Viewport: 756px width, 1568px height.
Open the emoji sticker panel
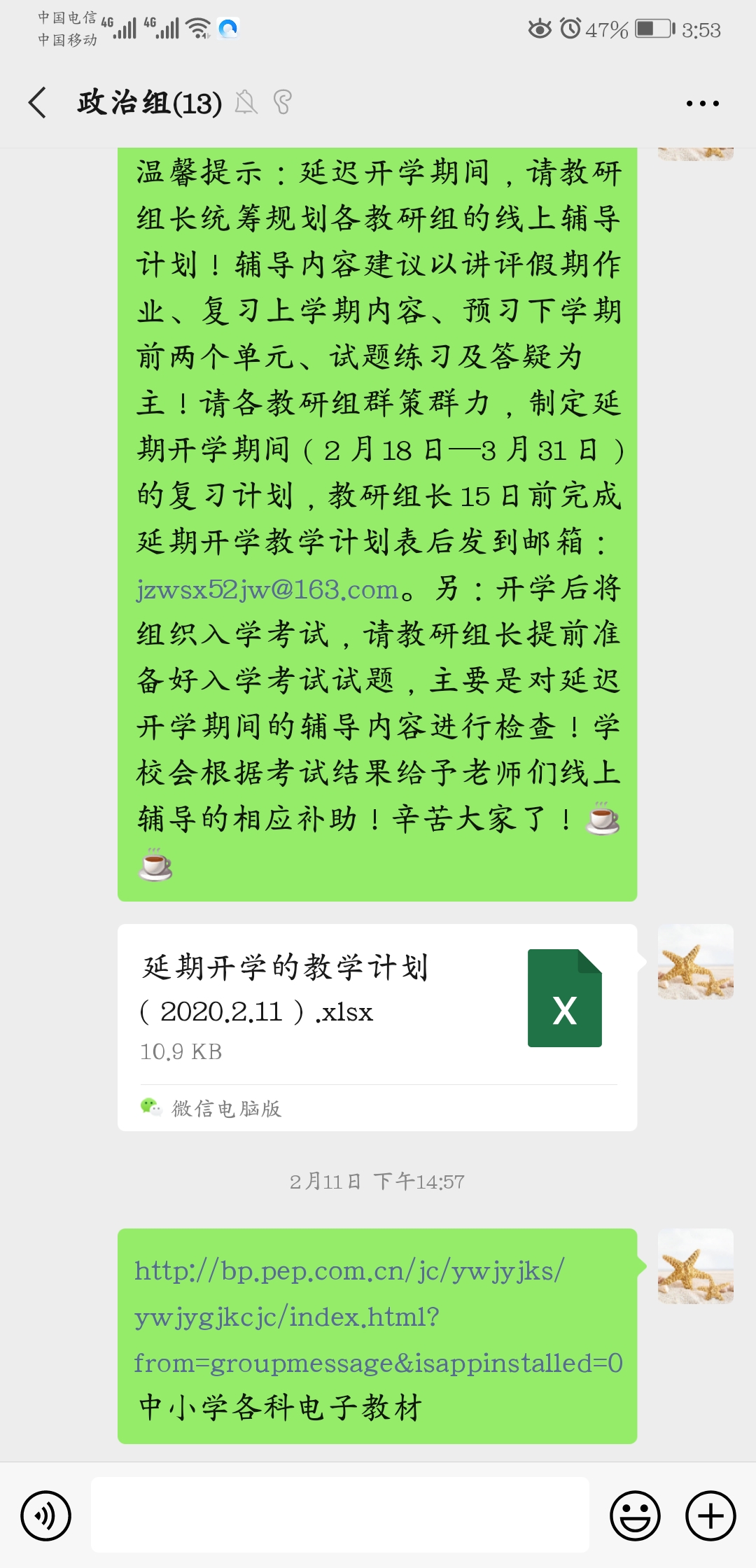(635, 1516)
